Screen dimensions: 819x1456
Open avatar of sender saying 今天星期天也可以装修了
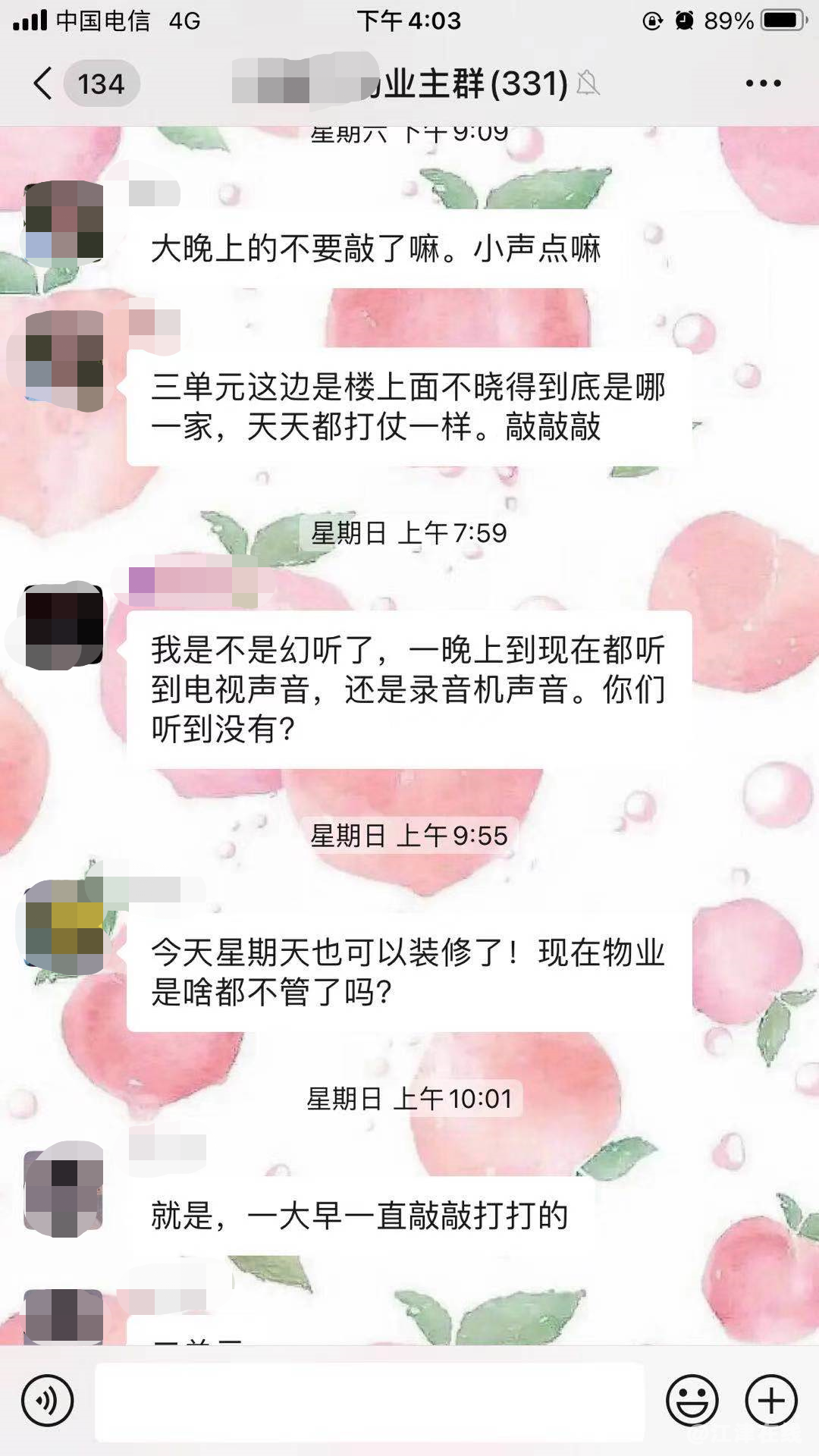point(64,927)
